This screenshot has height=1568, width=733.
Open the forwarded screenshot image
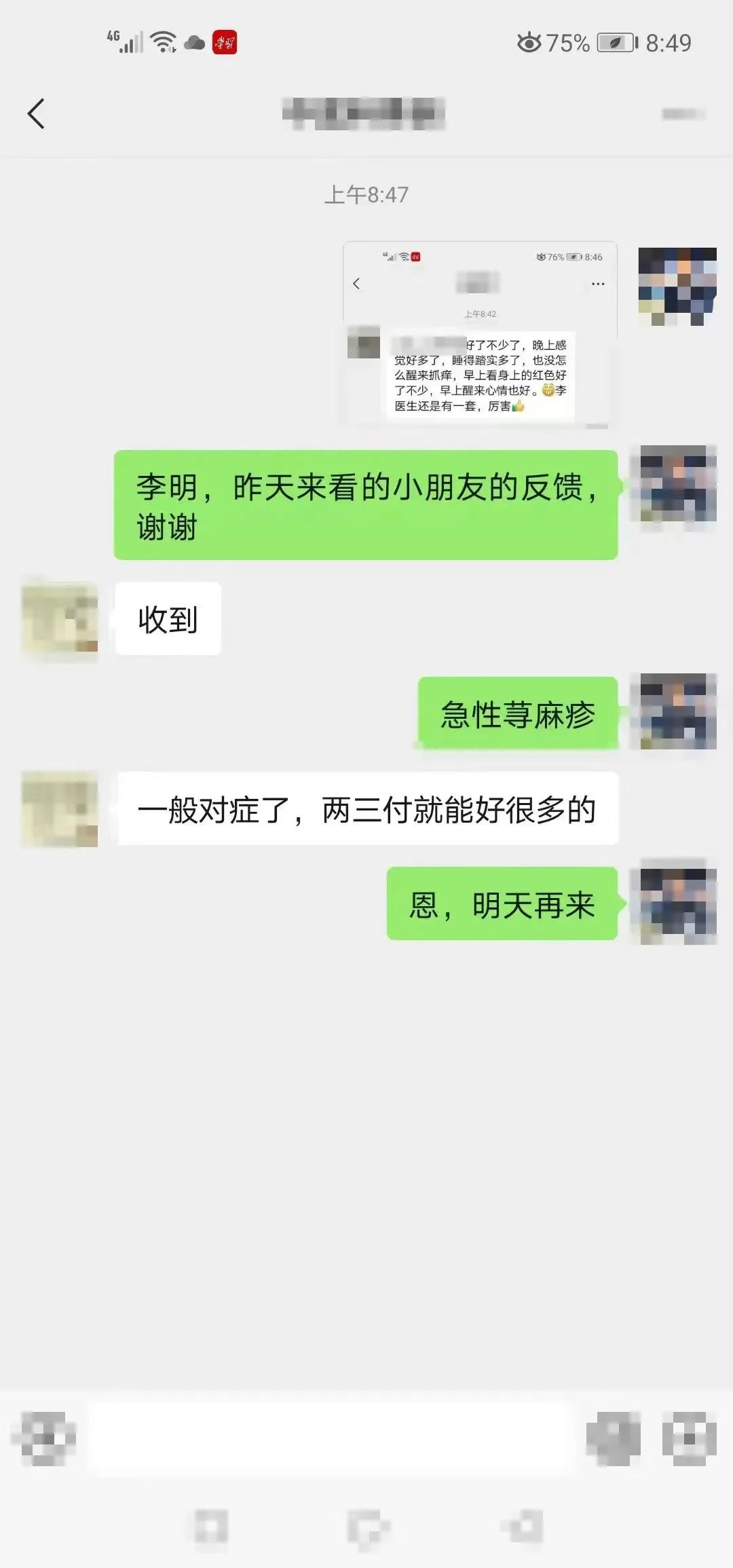point(480,334)
